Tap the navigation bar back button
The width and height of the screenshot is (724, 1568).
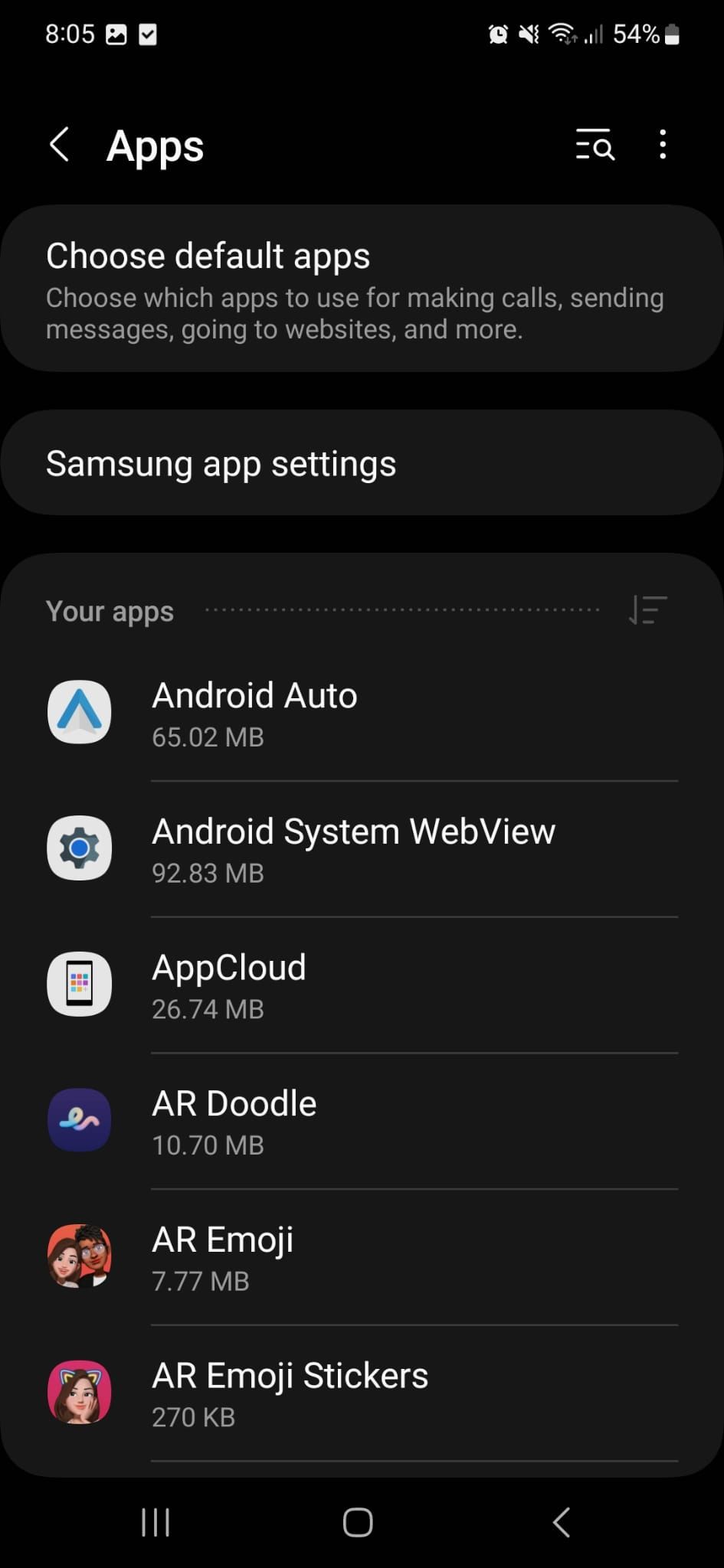click(x=560, y=1522)
